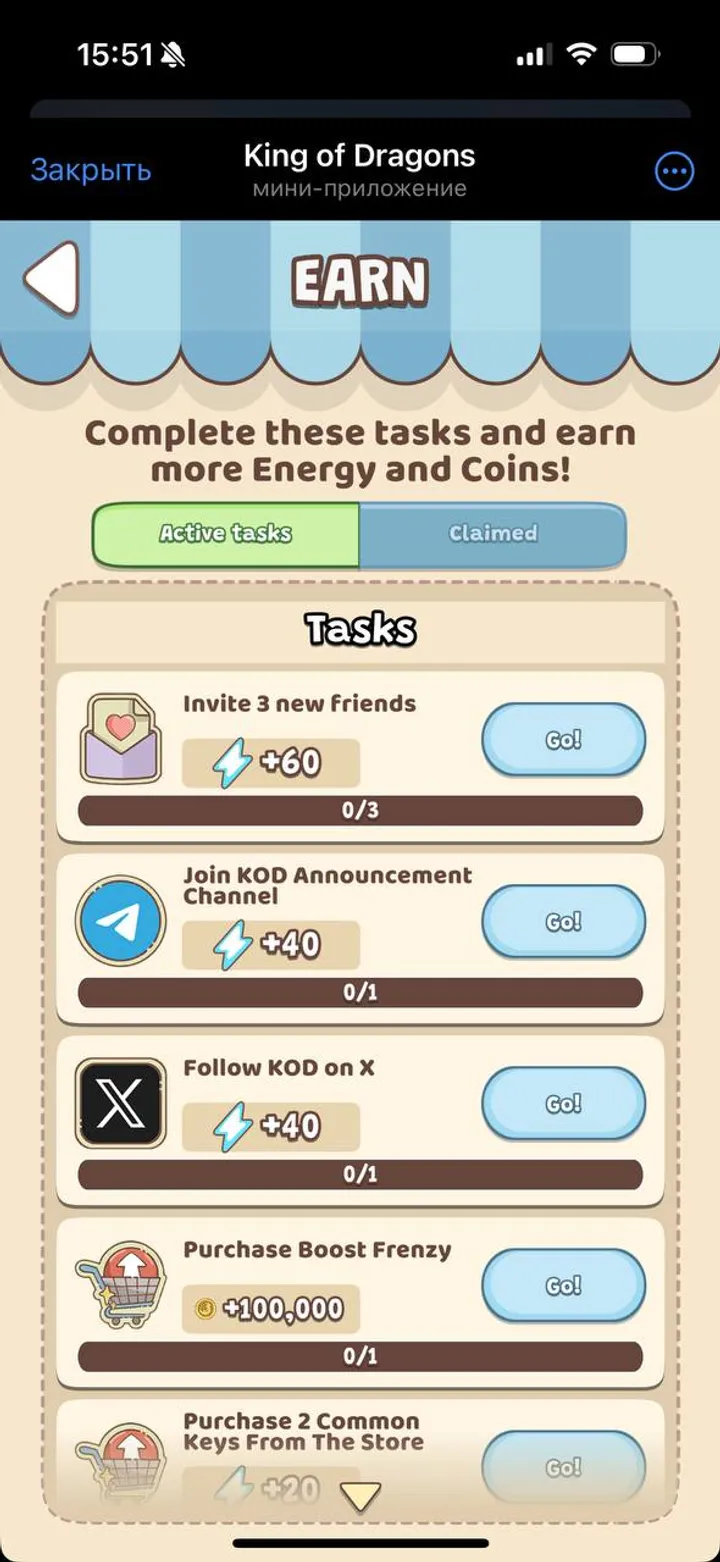Open the mini-app overflow menu
This screenshot has width=720, height=1562.
click(x=674, y=171)
